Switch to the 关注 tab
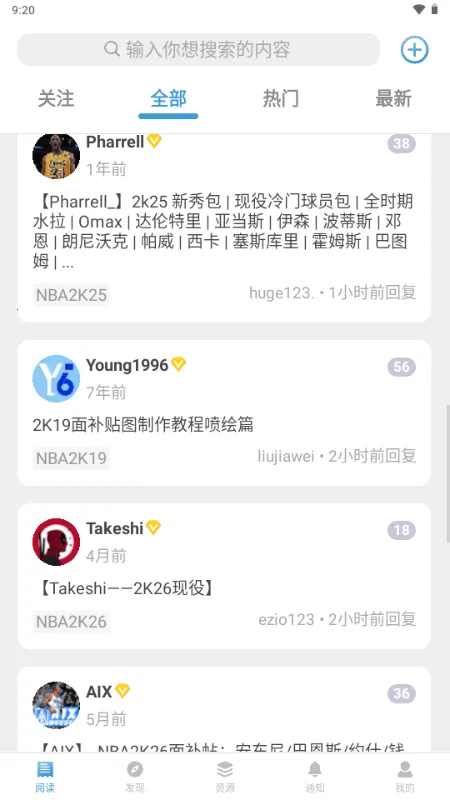450x800 pixels. [56, 98]
